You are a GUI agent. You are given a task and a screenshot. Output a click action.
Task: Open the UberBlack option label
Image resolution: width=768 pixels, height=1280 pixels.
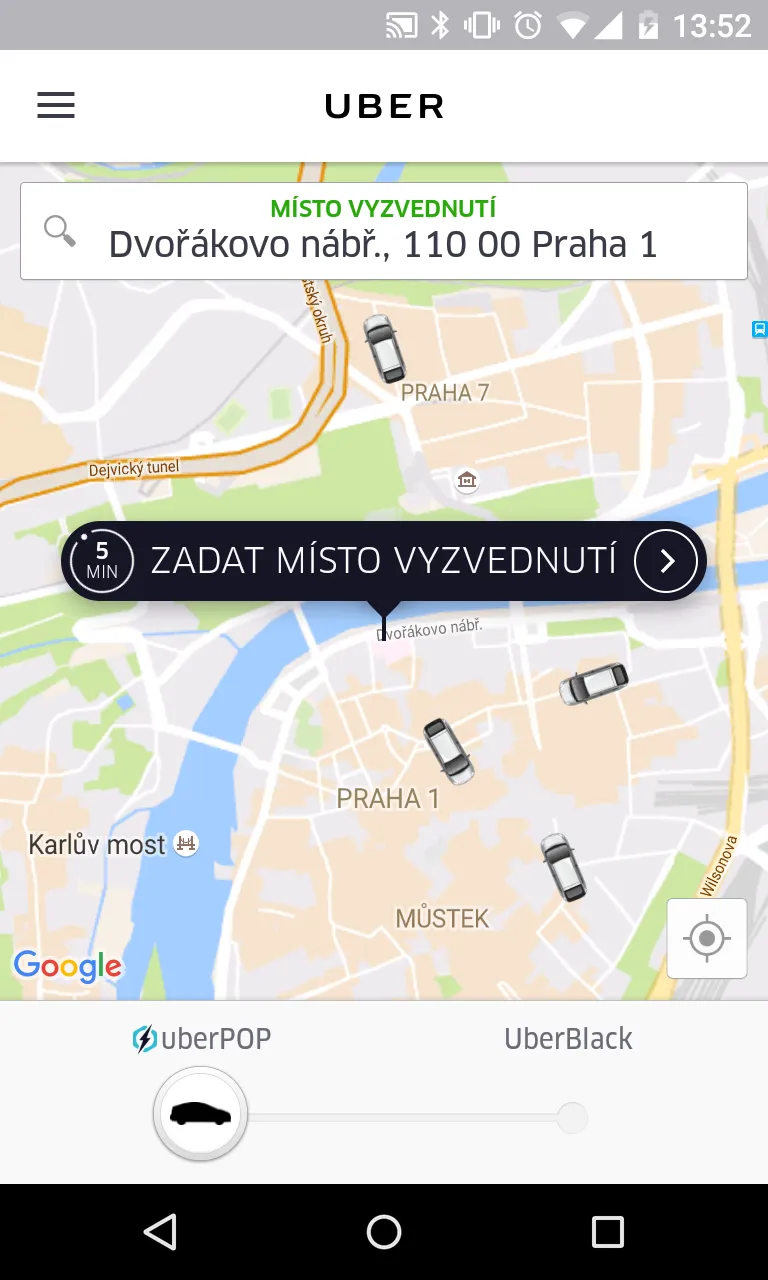[567, 1040]
